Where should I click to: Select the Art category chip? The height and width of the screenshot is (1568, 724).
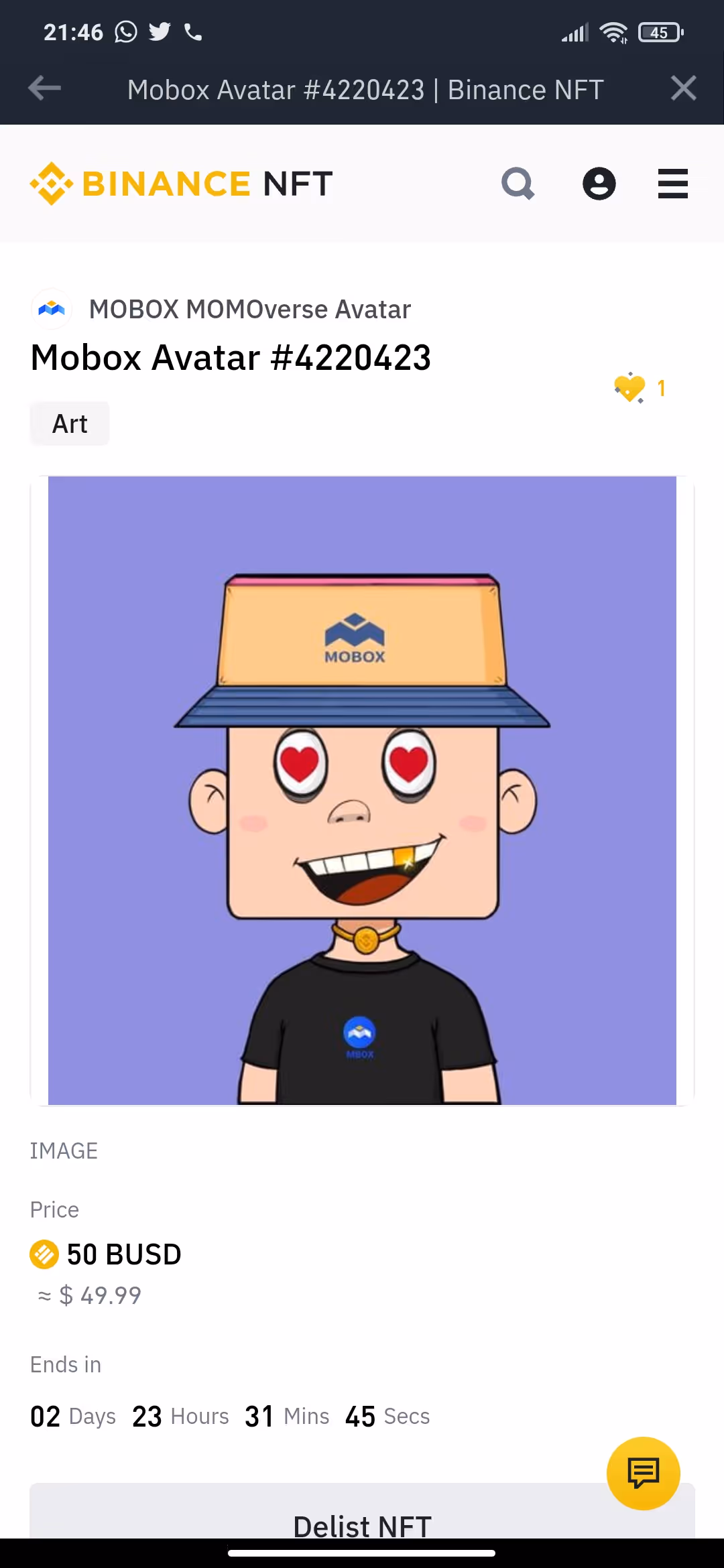(70, 423)
